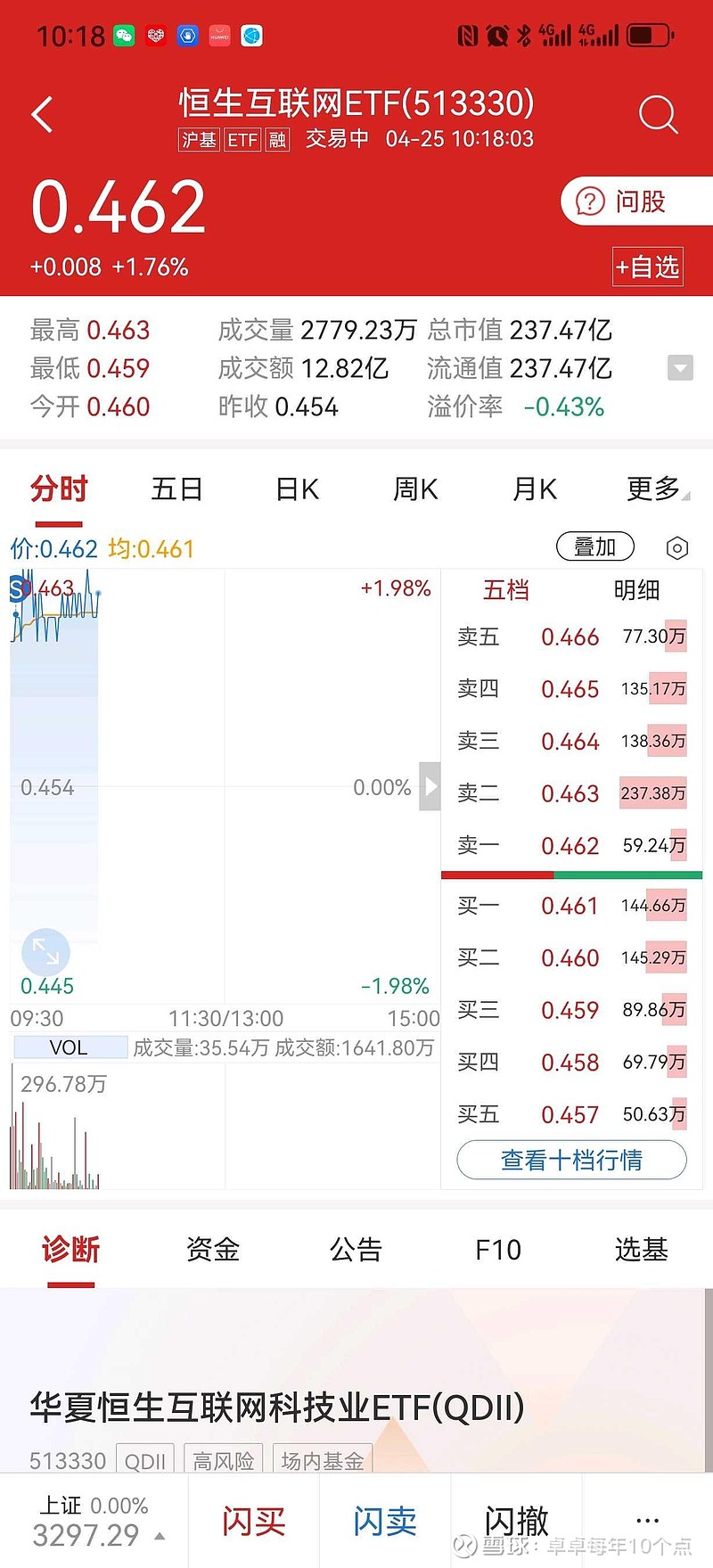
Task: Switch to the 日K tab
Action: (295, 488)
